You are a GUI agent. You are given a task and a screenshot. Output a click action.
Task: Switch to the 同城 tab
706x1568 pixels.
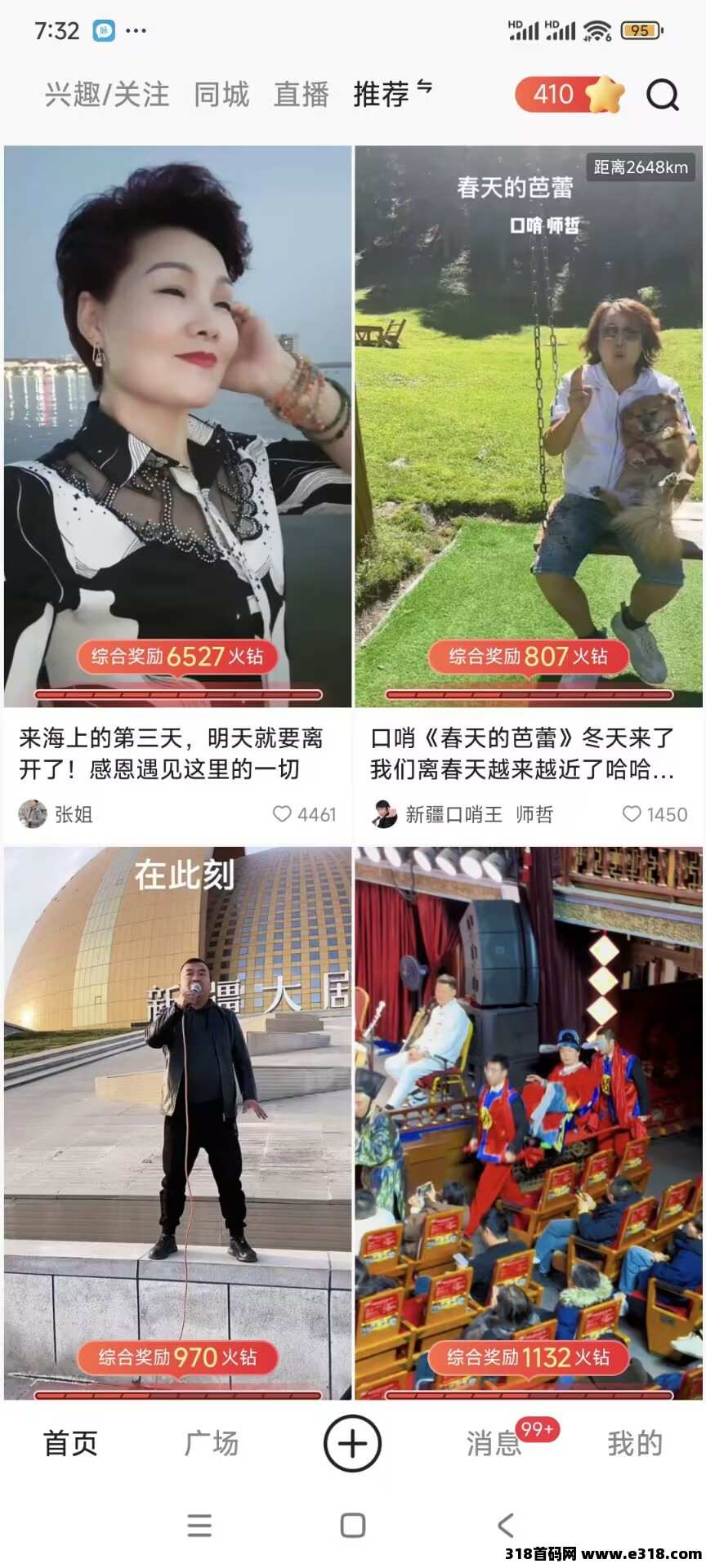221,95
